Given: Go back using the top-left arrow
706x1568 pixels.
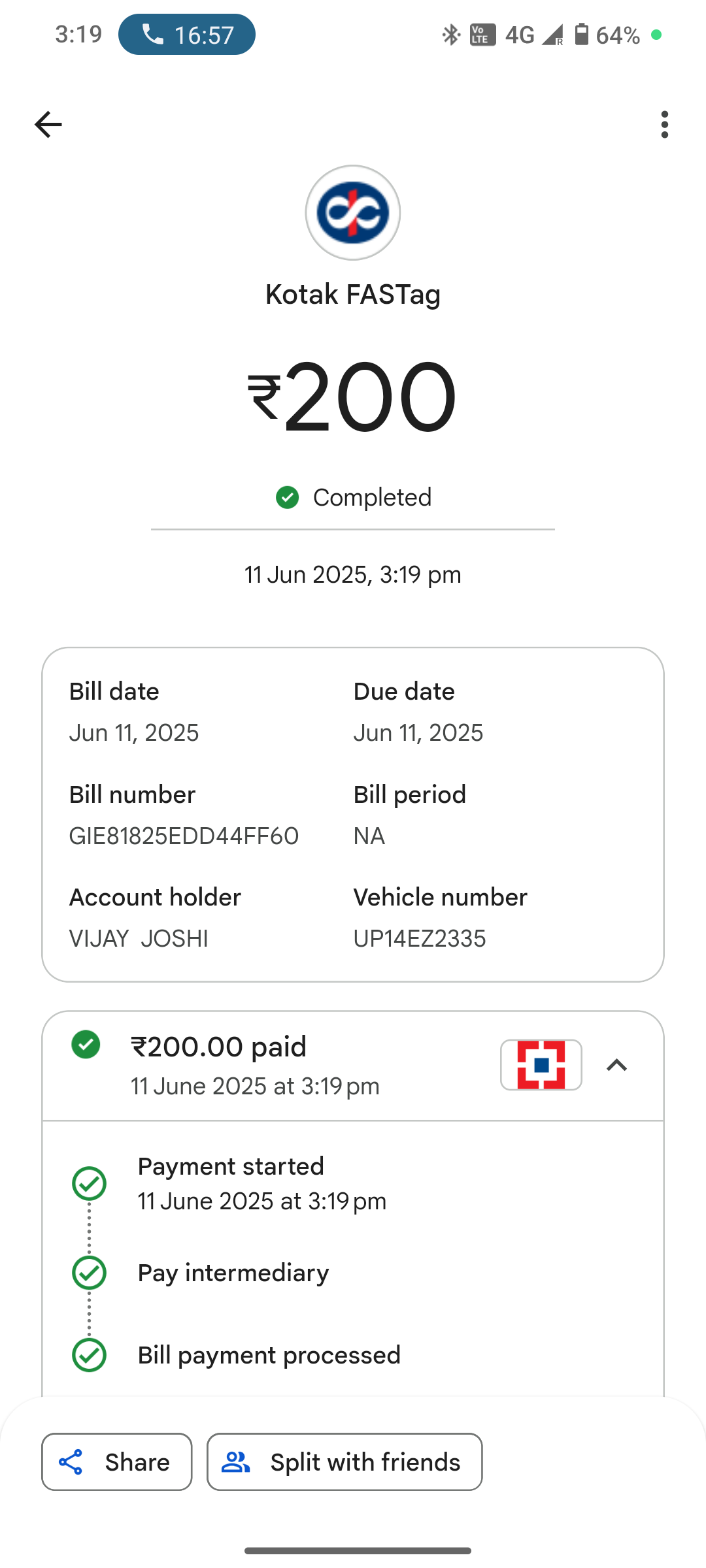Looking at the screenshot, I should click(48, 124).
